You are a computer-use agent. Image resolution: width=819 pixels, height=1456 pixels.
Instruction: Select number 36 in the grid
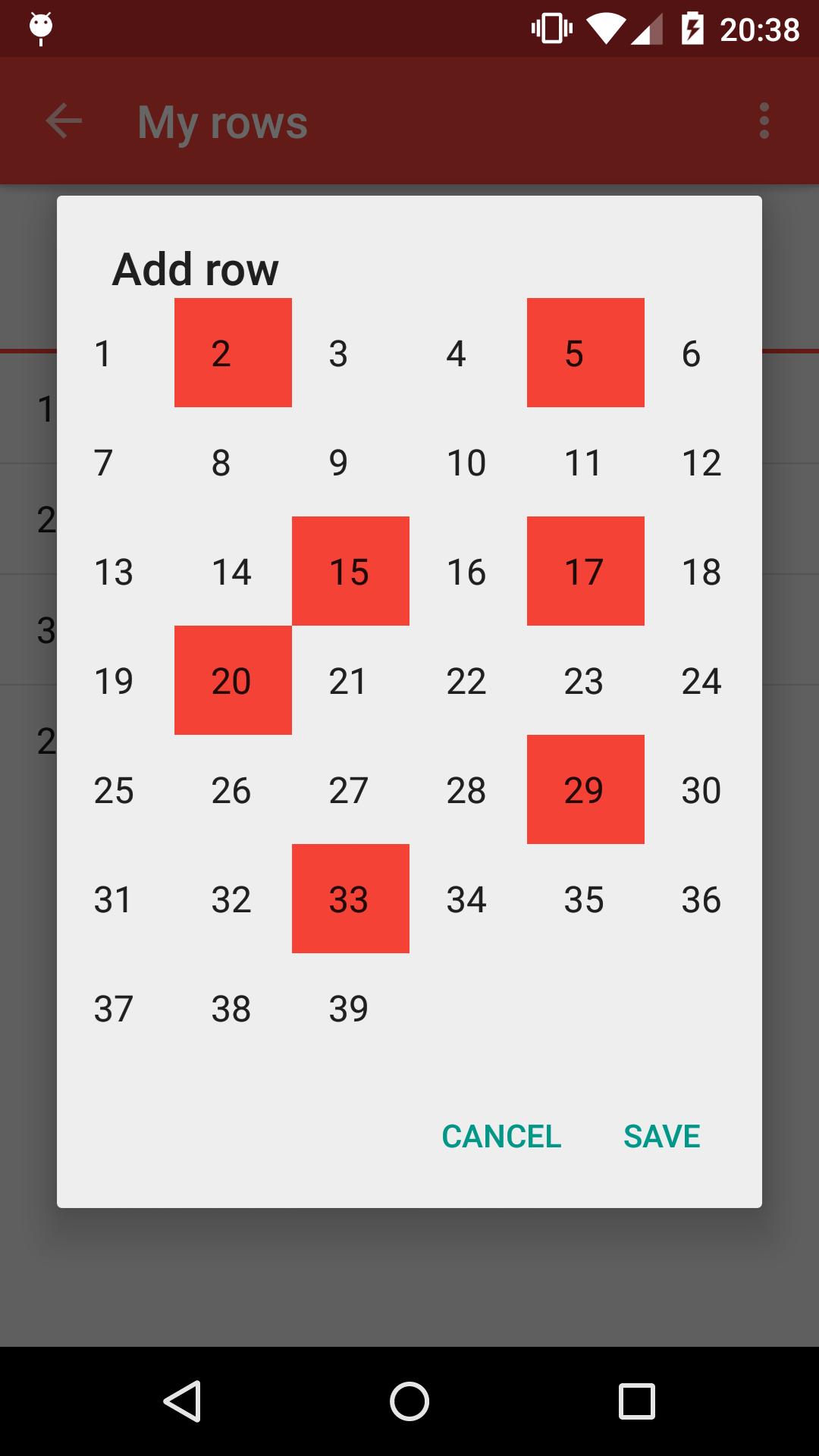pos(701,899)
